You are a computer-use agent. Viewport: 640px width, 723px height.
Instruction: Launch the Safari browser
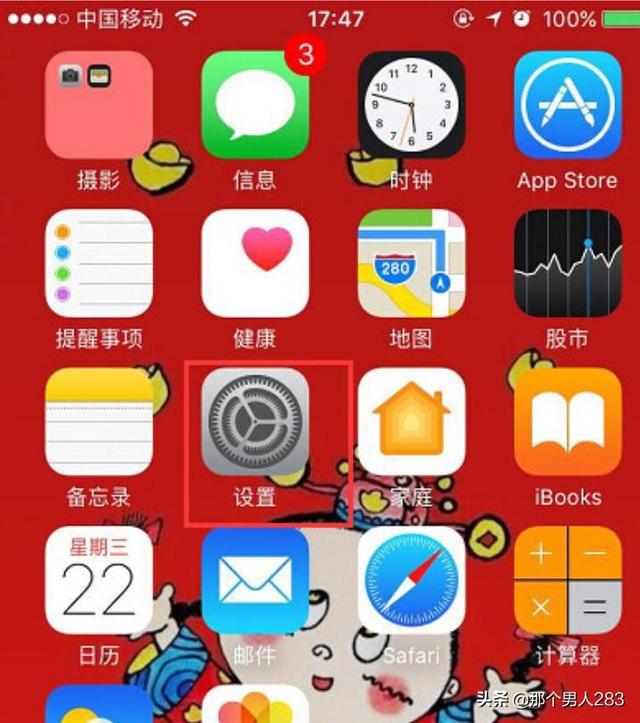tap(411, 580)
